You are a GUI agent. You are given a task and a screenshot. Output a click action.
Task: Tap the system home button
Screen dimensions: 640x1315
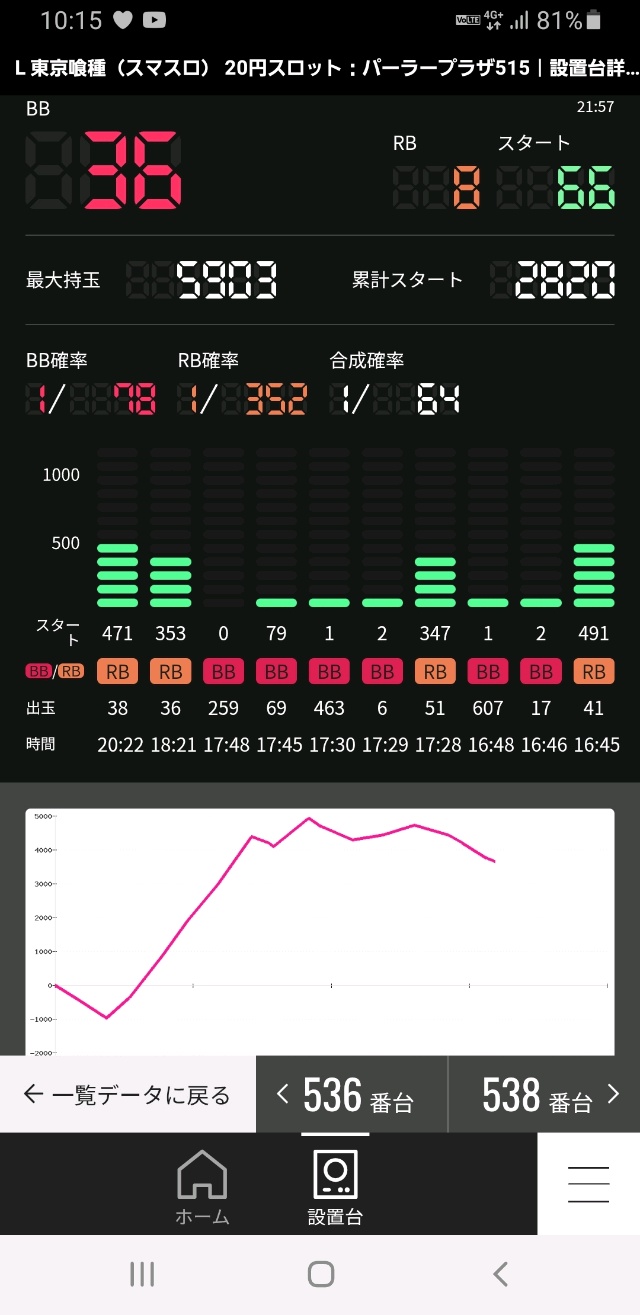point(320,1273)
